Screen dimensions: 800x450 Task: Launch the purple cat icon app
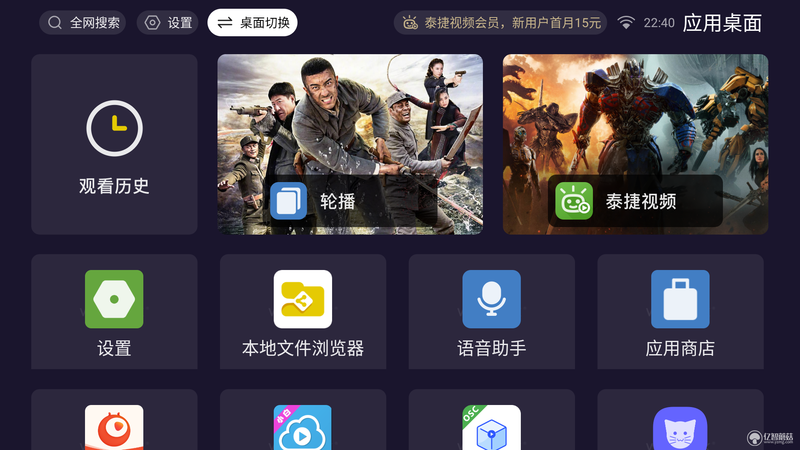[x=680, y=428]
